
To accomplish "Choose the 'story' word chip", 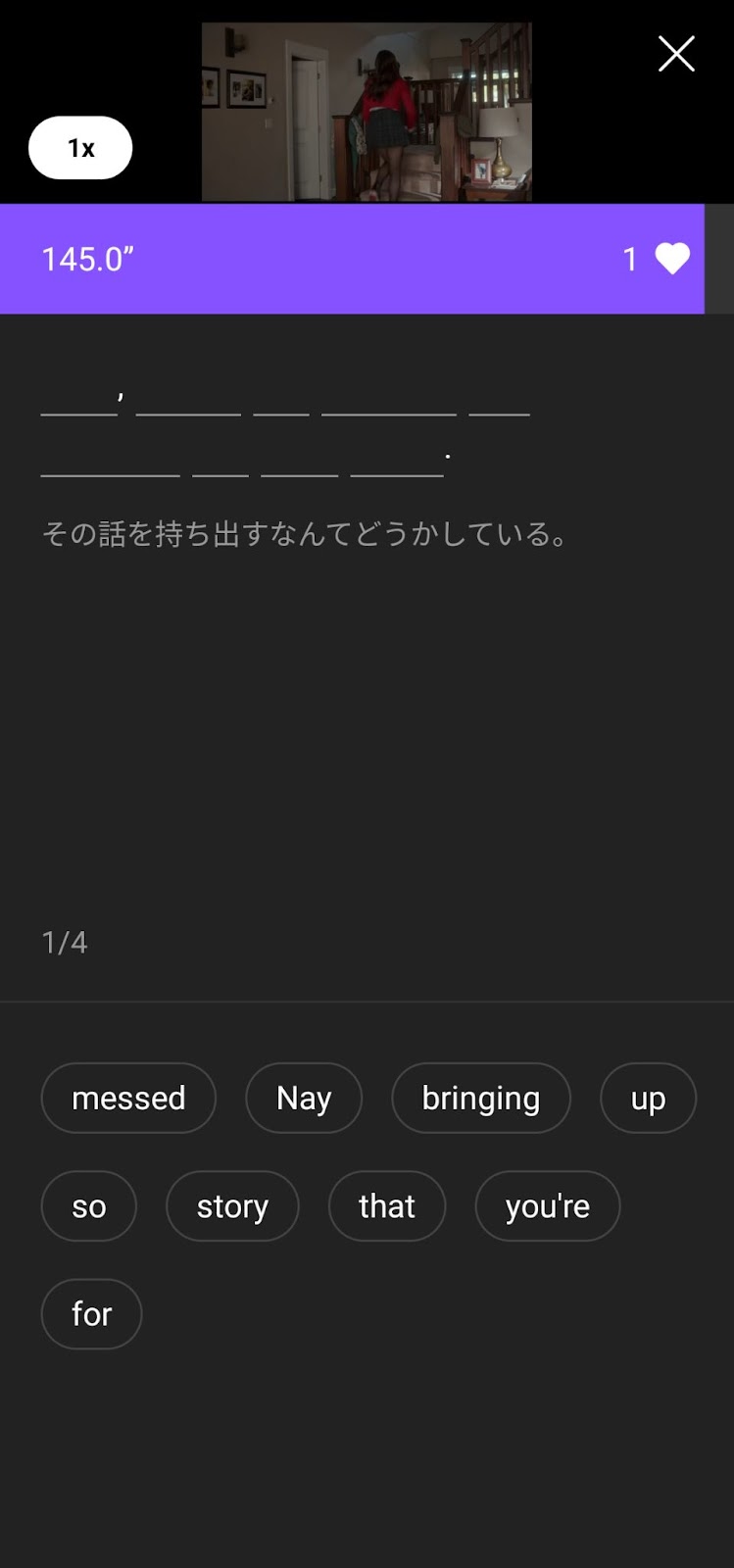I will pos(232,1205).
